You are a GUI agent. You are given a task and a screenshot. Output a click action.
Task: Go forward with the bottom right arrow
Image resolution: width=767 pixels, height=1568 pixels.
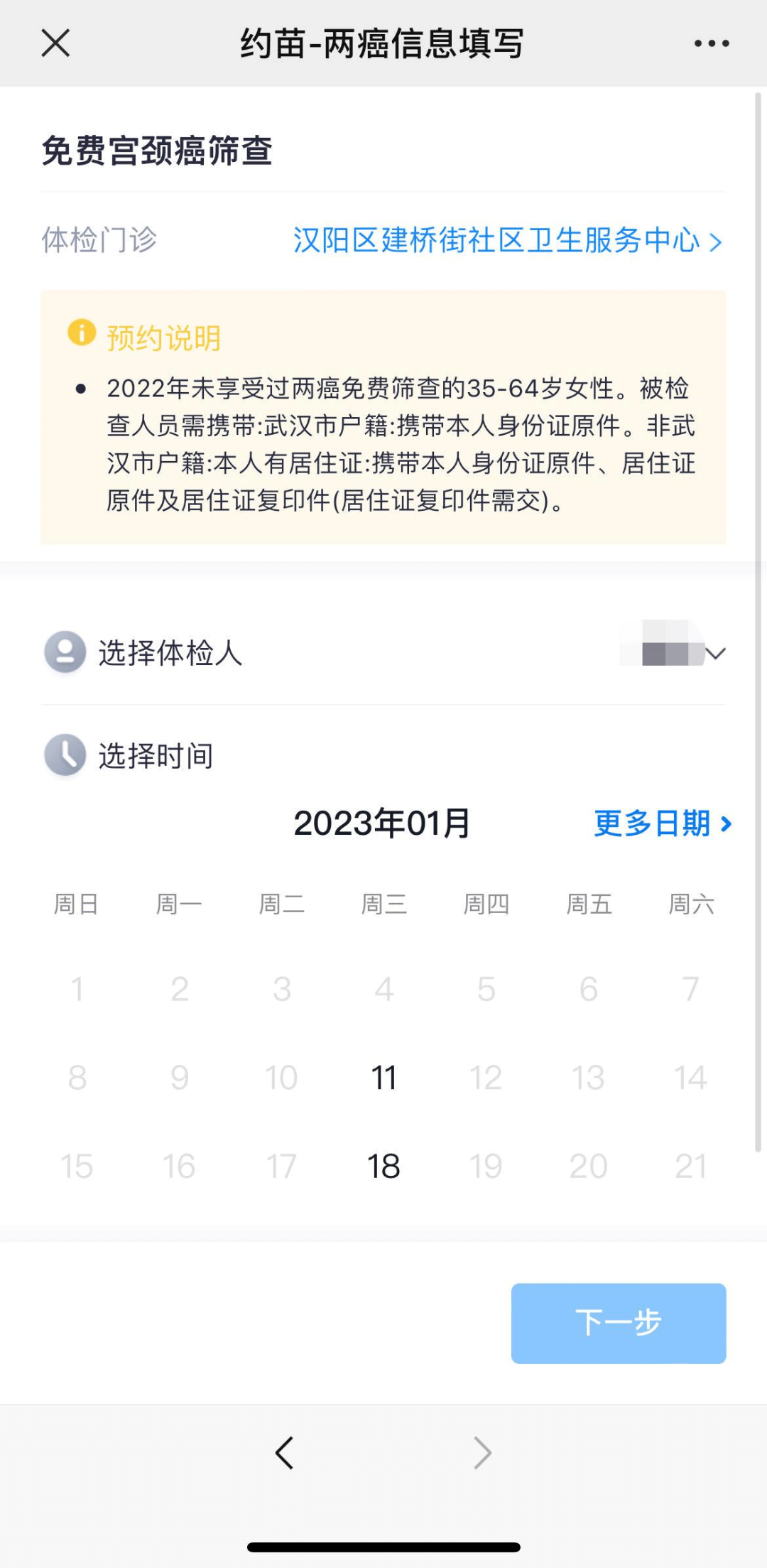[482, 1452]
